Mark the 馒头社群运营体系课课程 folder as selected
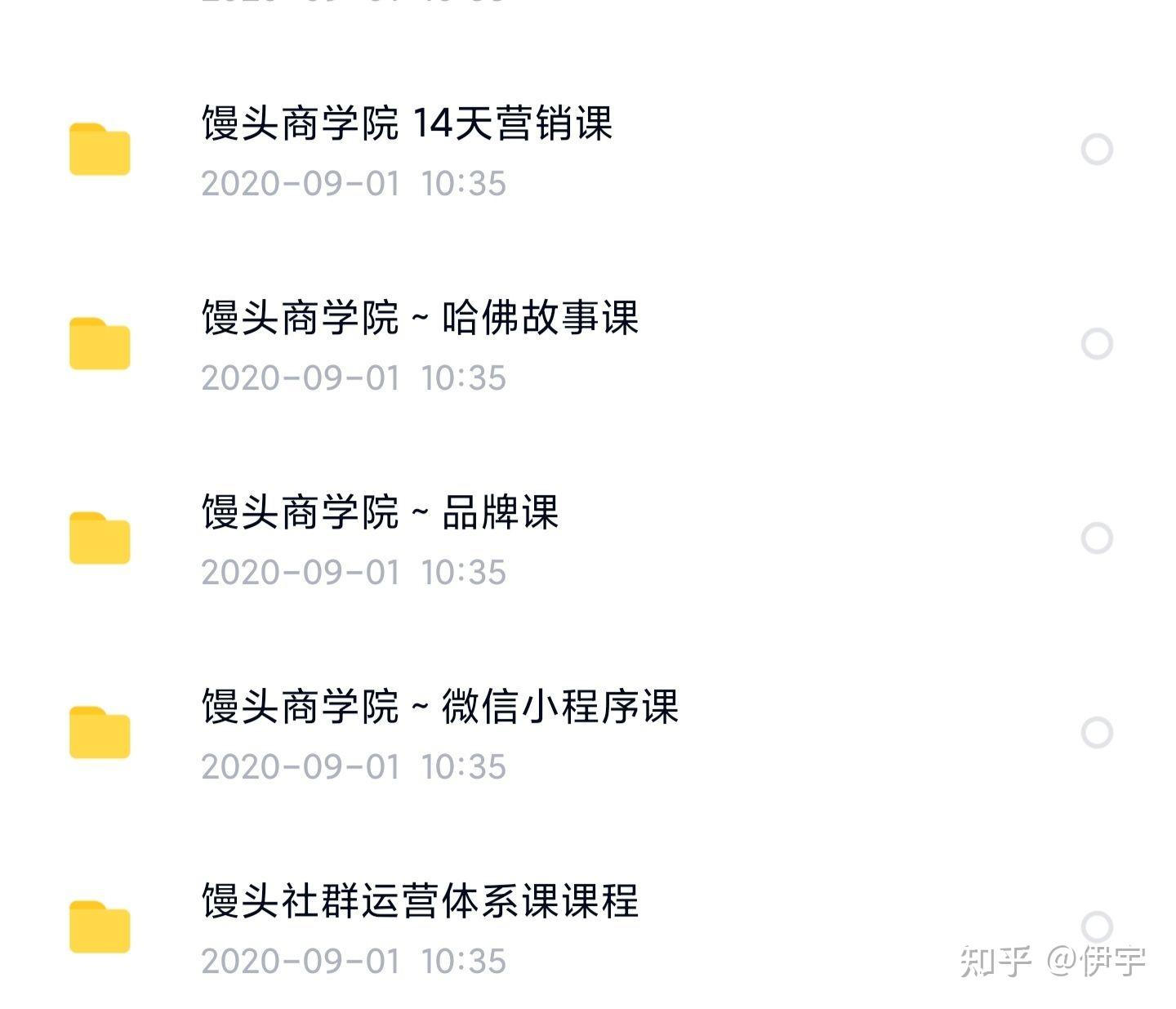Image resolution: width=1176 pixels, height=1009 pixels. point(1096,926)
